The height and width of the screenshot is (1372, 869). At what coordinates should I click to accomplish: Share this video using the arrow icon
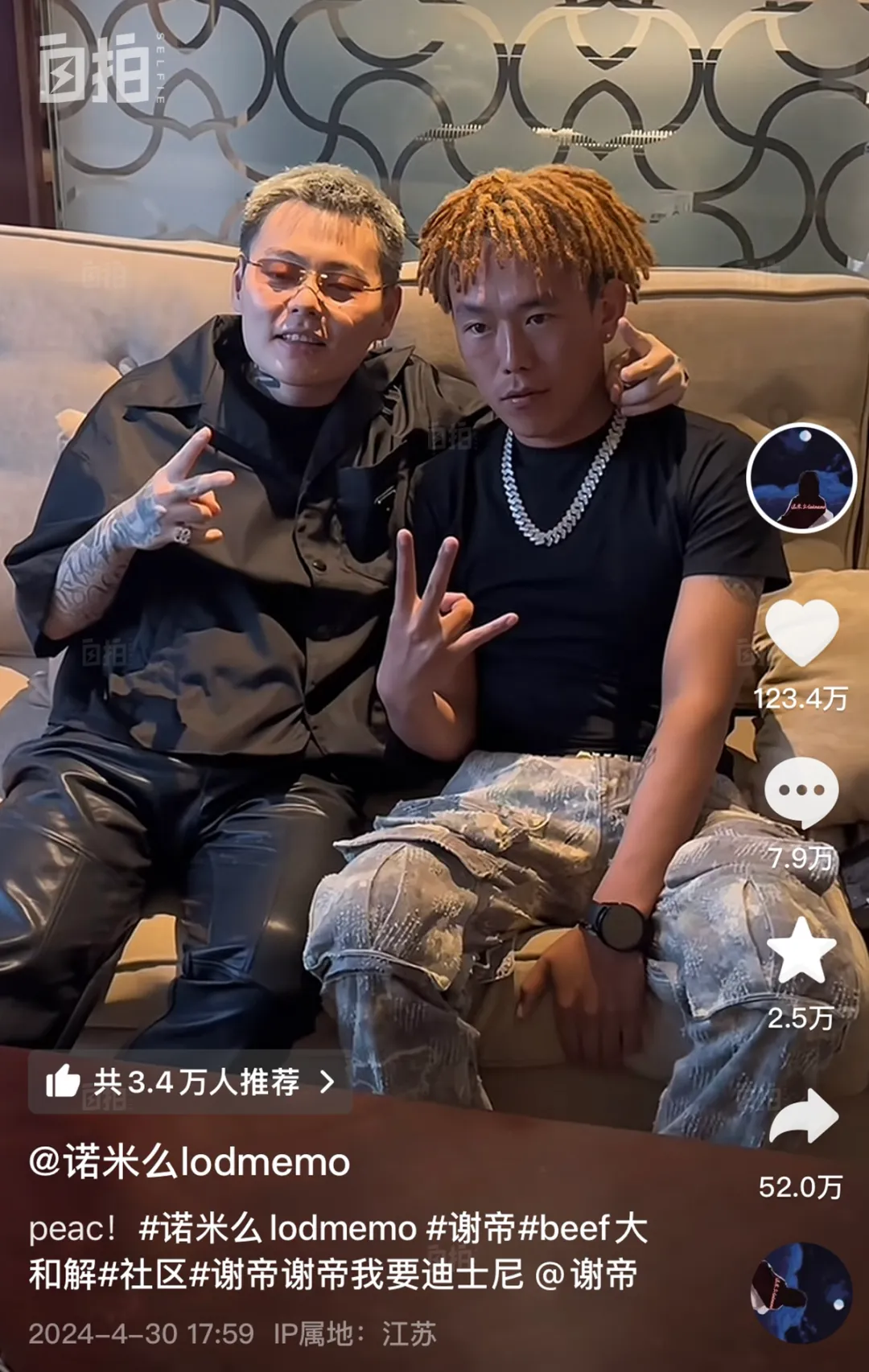(x=803, y=1117)
